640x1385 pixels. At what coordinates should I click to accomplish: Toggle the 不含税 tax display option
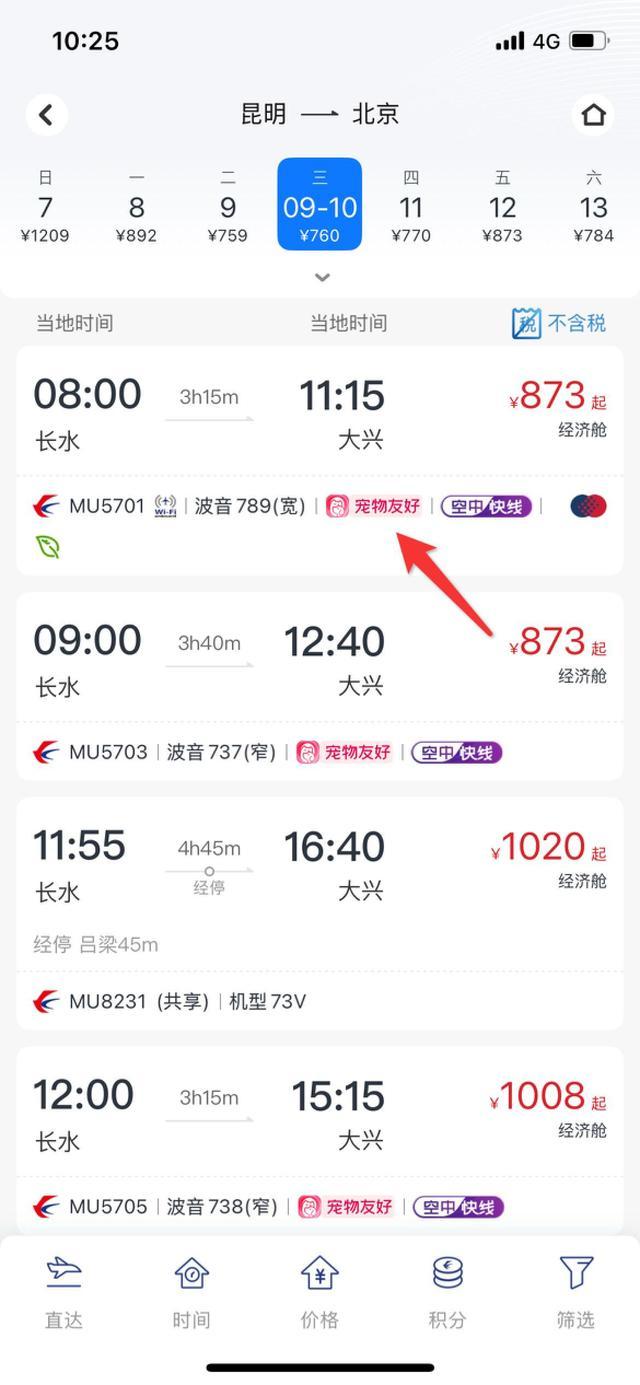[x=559, y=323]
